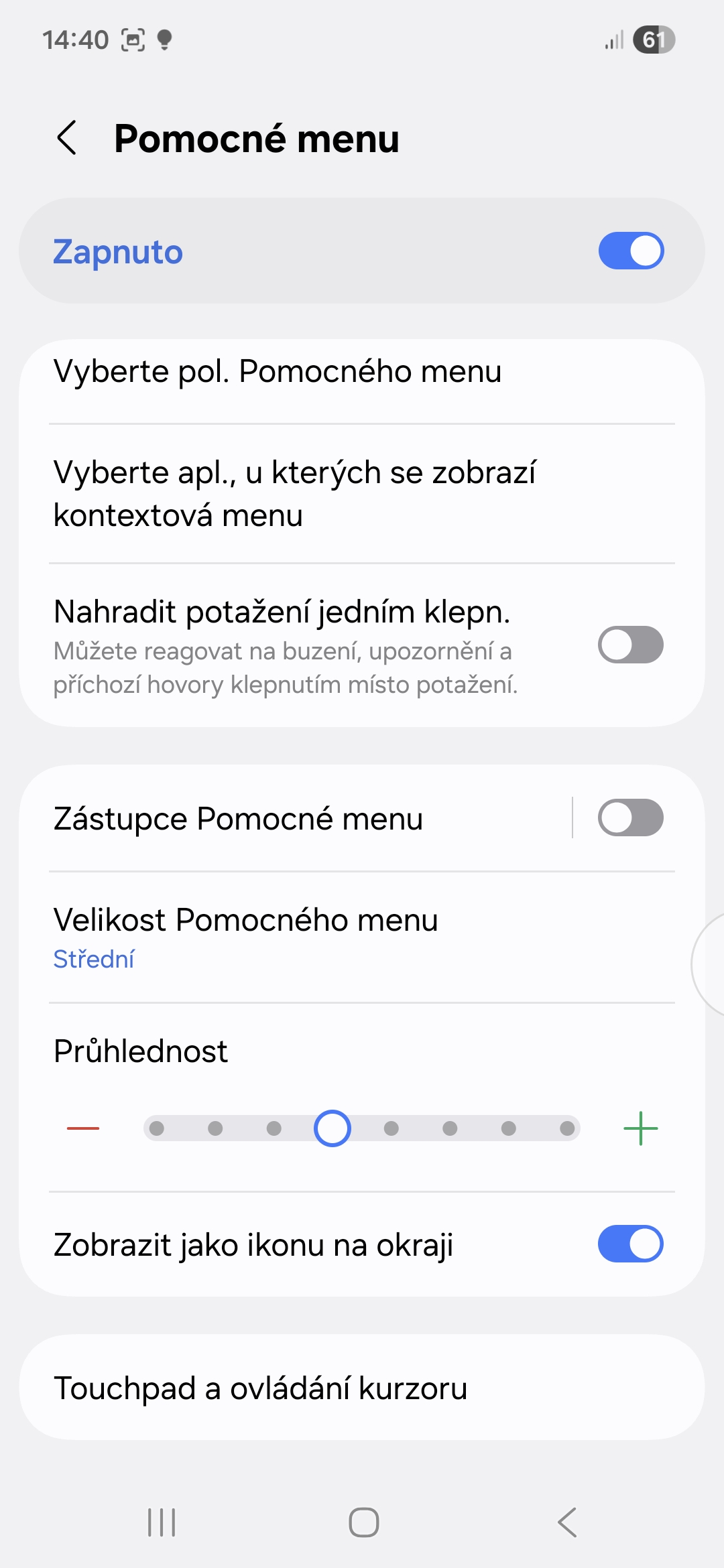
Task: Disable Zobrazit jako ikonu na okraji
Action: pos(630,1244)
